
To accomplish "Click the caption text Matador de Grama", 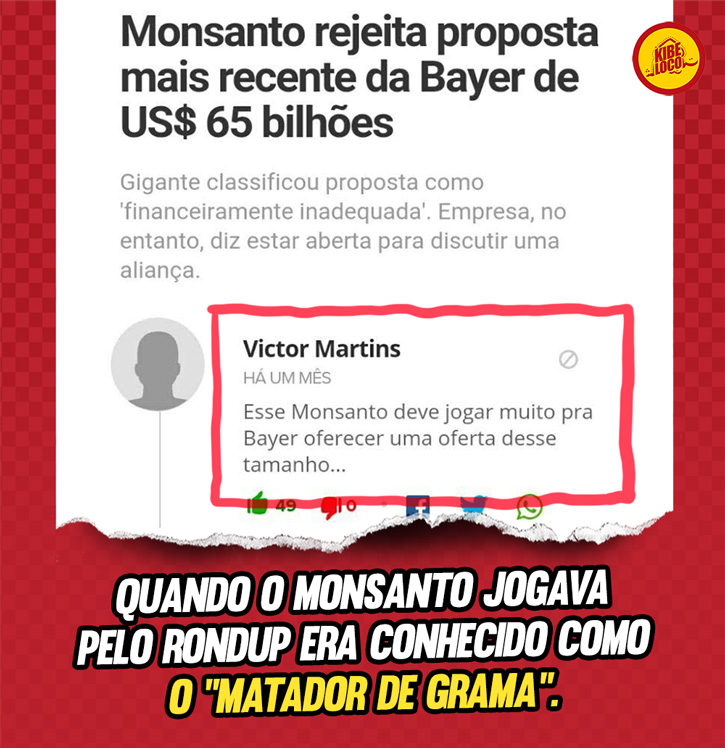I will point(362,689).
